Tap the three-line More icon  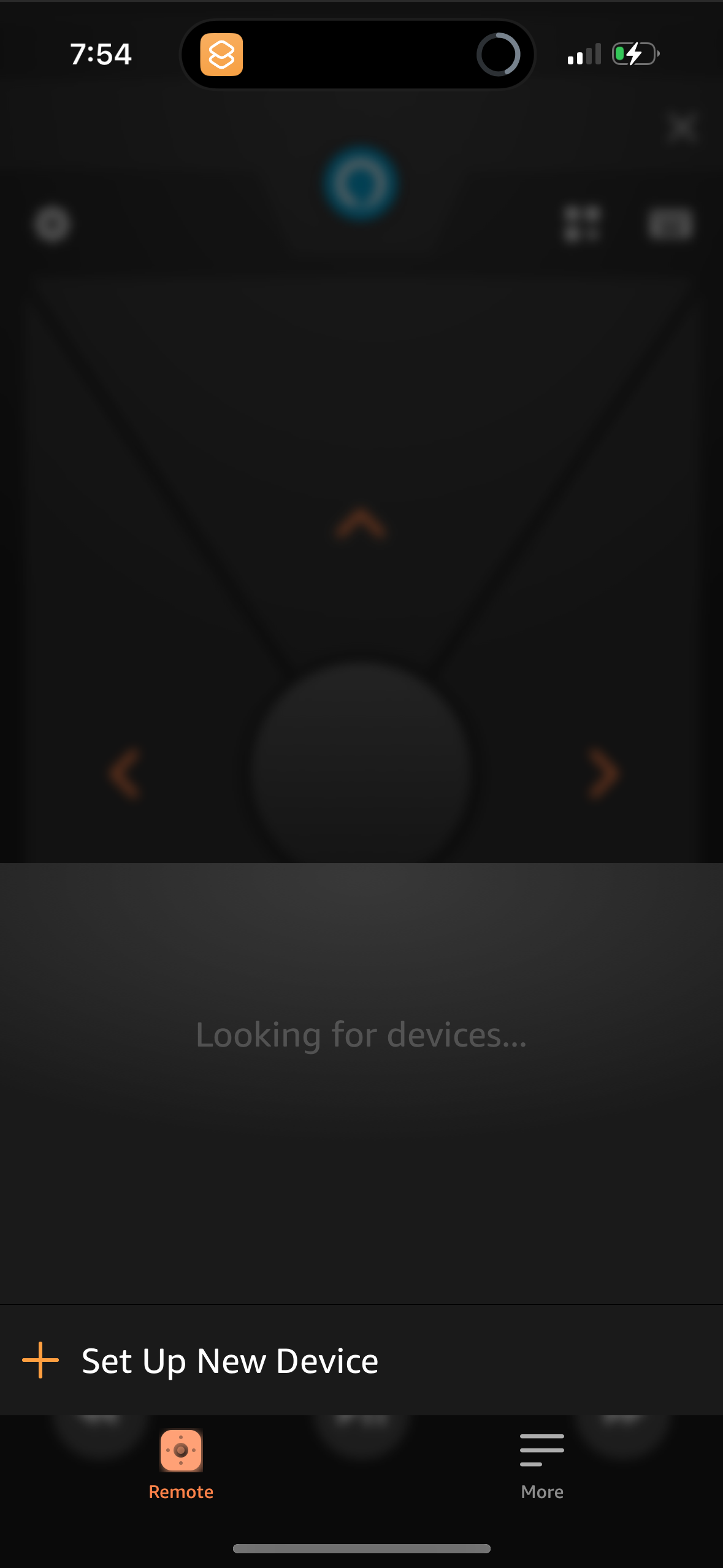click(541, 1450)
